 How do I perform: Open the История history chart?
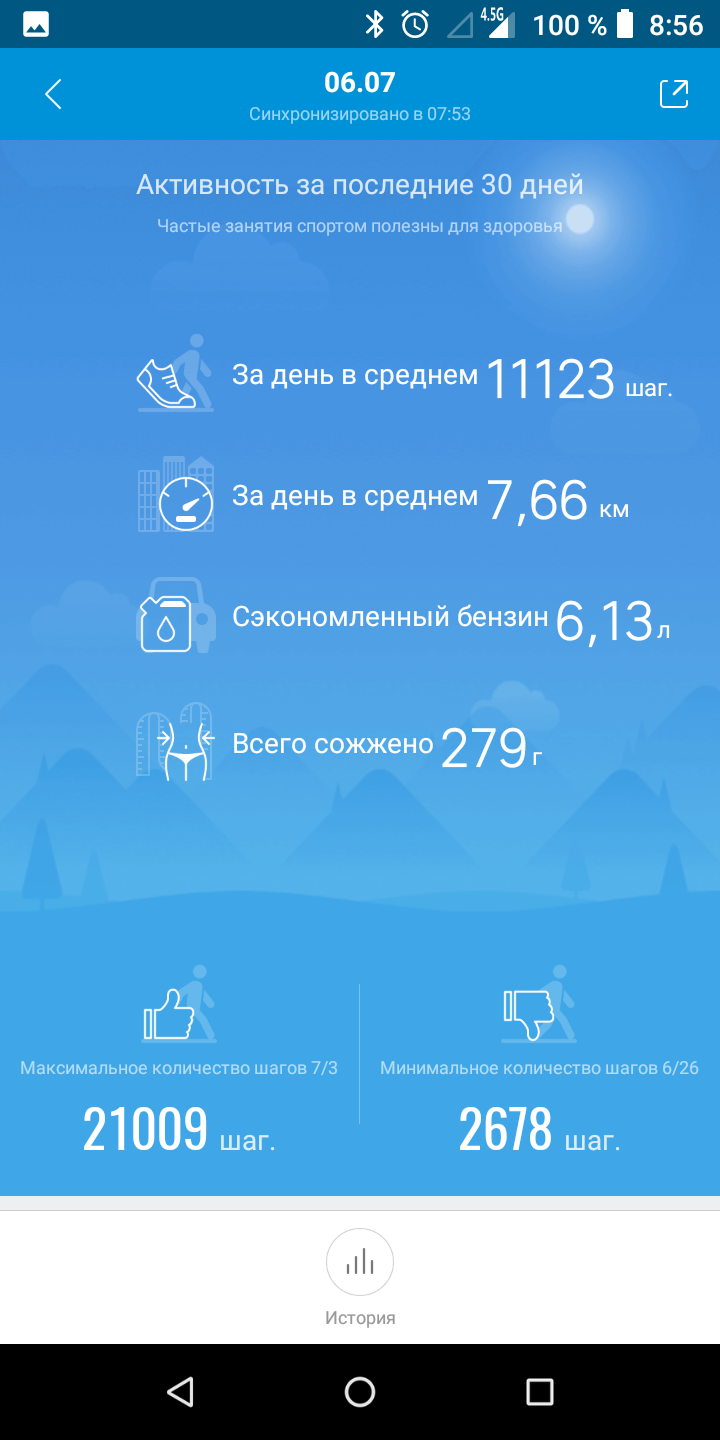click(360, 1263)
